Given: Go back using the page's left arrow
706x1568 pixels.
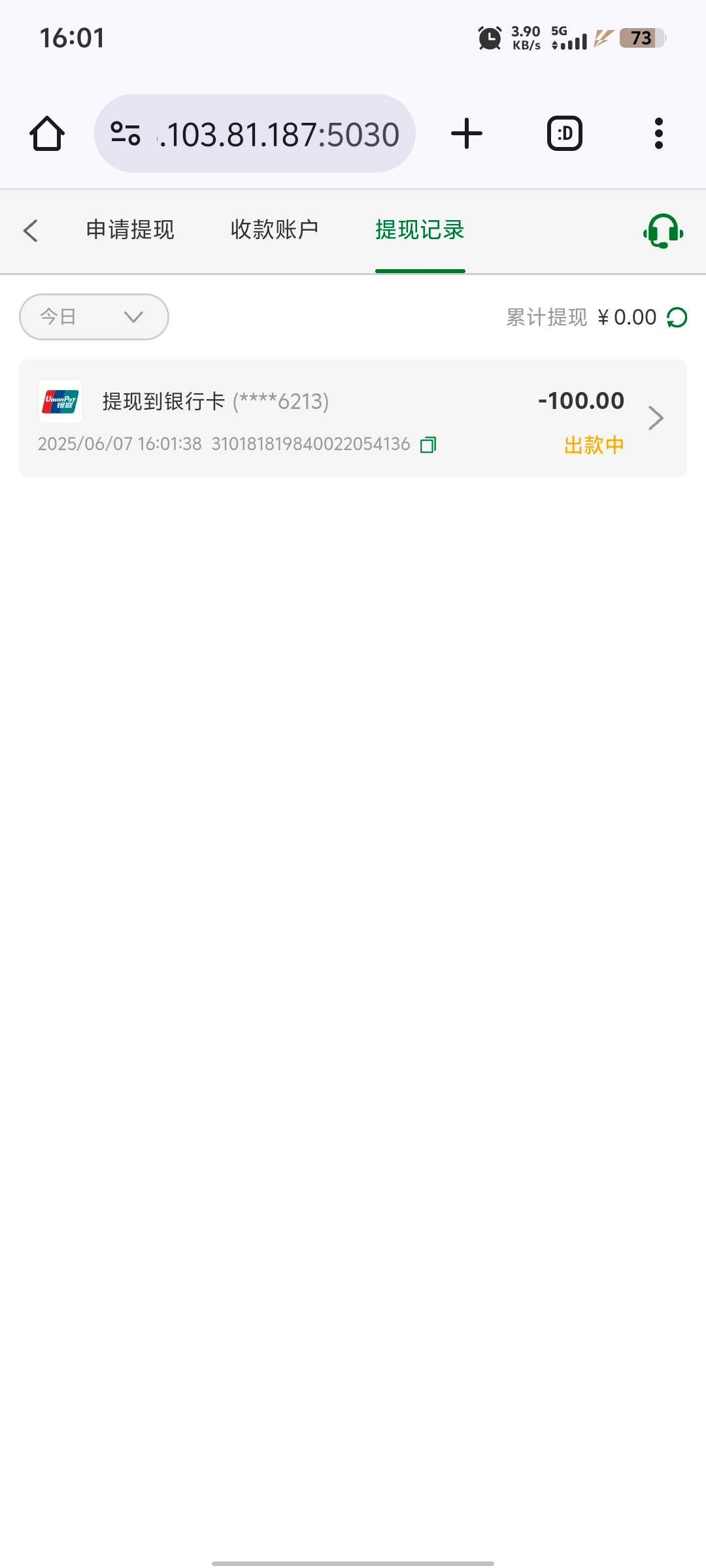Looking at the screenshot, I should click(31, 231).
